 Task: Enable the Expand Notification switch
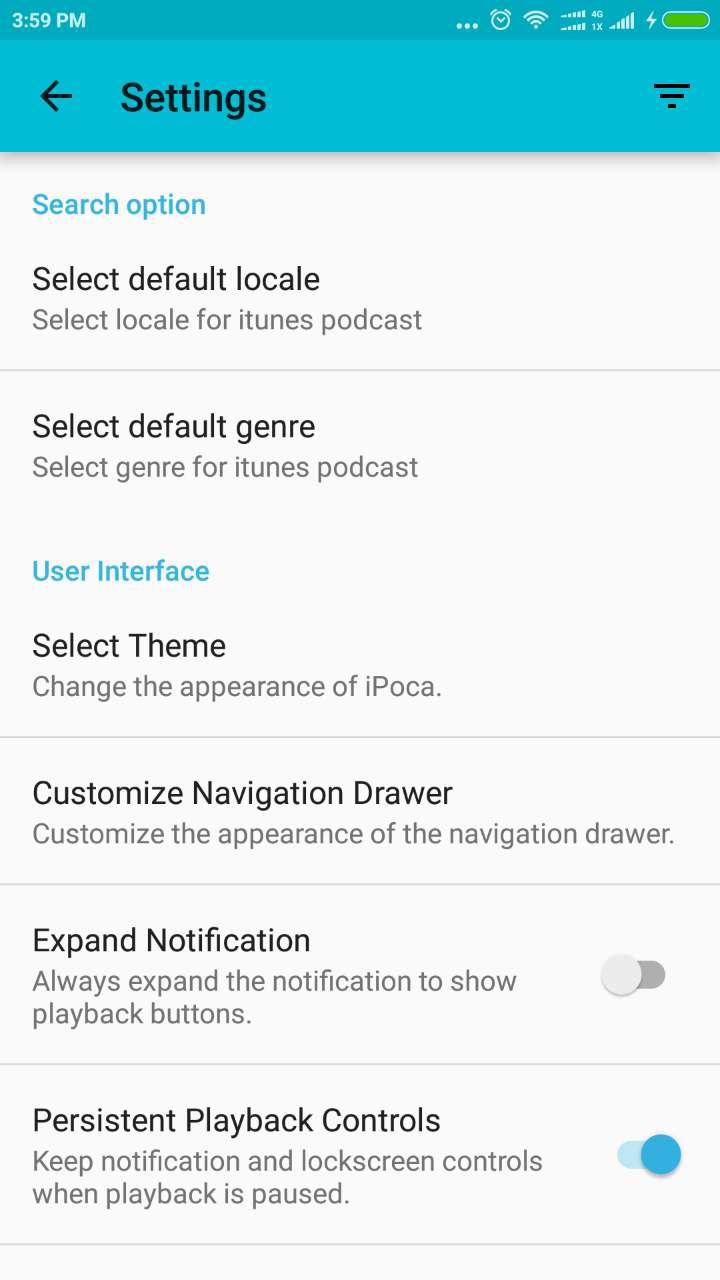coord(634,975)
